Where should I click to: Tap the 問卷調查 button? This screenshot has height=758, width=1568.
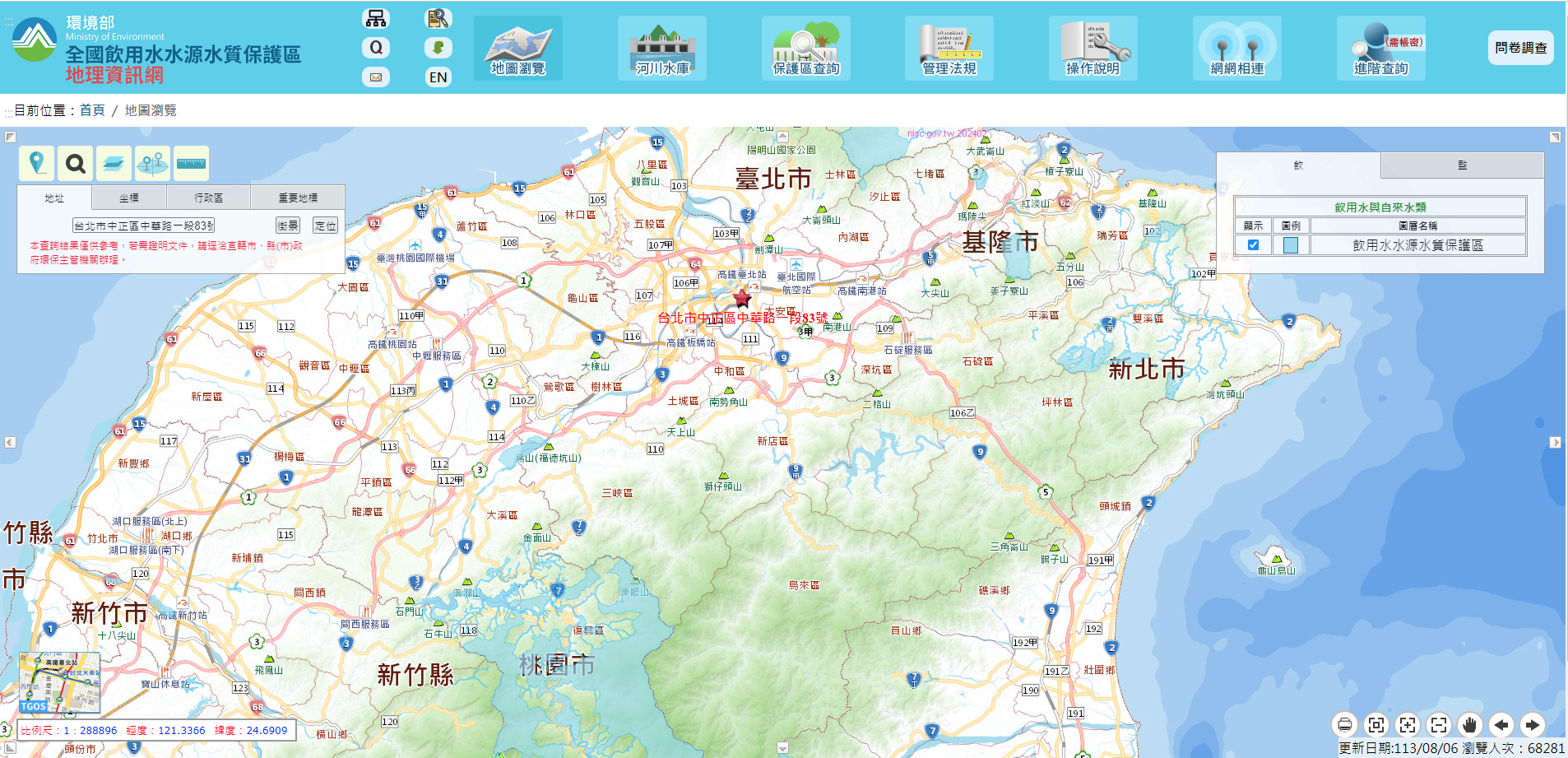tap(1520, 48)
